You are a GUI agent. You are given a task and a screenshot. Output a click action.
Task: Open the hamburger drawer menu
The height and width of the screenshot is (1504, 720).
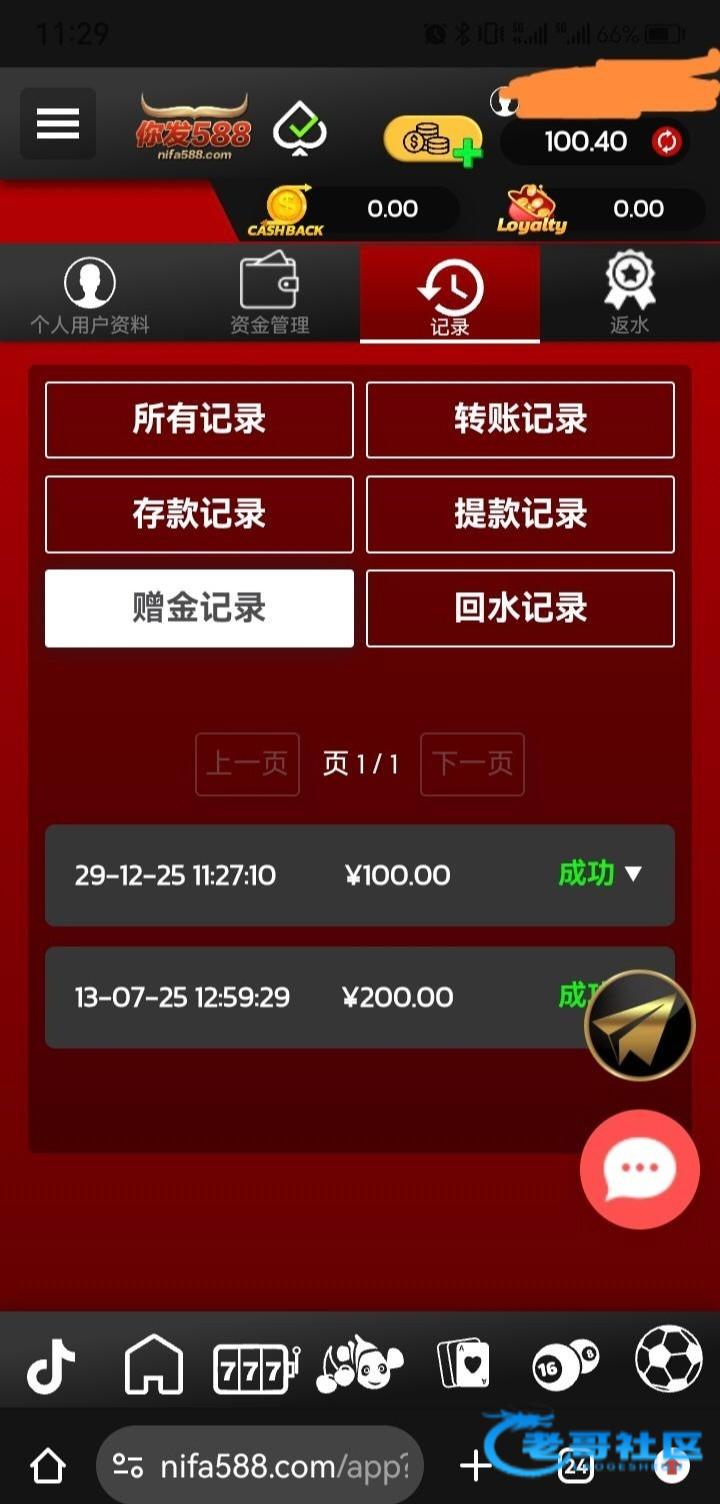[x=58, y=124]
